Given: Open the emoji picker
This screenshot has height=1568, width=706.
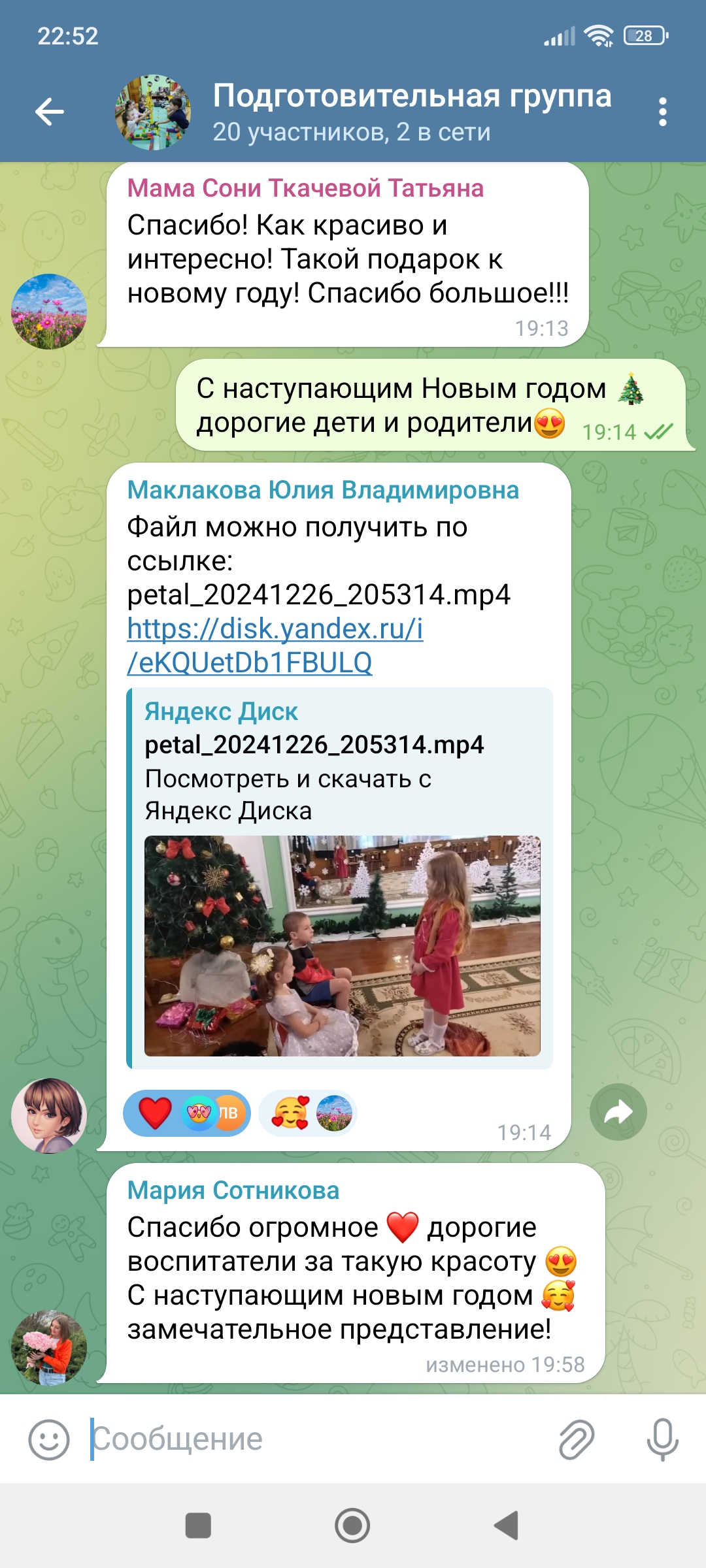Looking at the screenshot, I should (x=49, y=1439).
